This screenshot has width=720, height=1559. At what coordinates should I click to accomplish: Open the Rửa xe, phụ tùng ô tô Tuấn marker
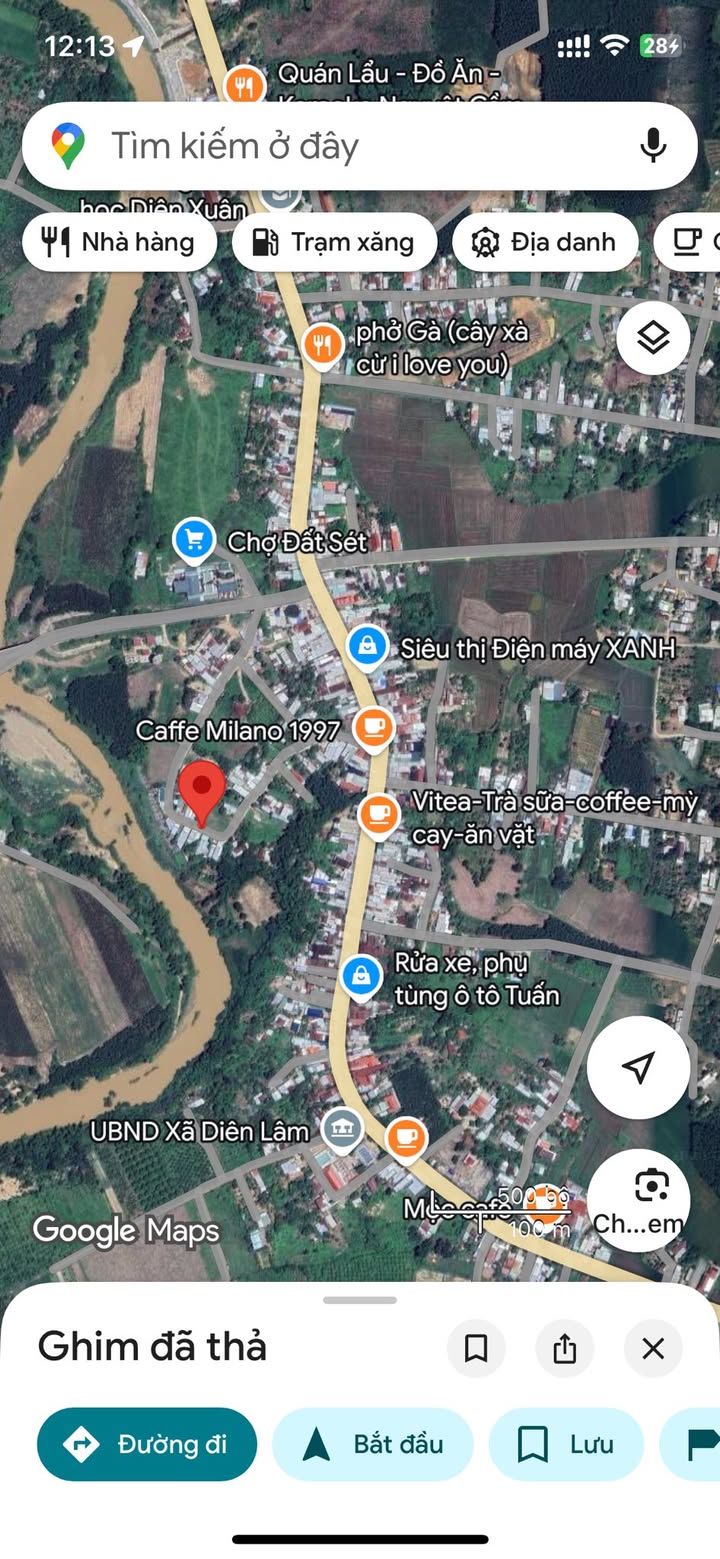pos(360,976)
